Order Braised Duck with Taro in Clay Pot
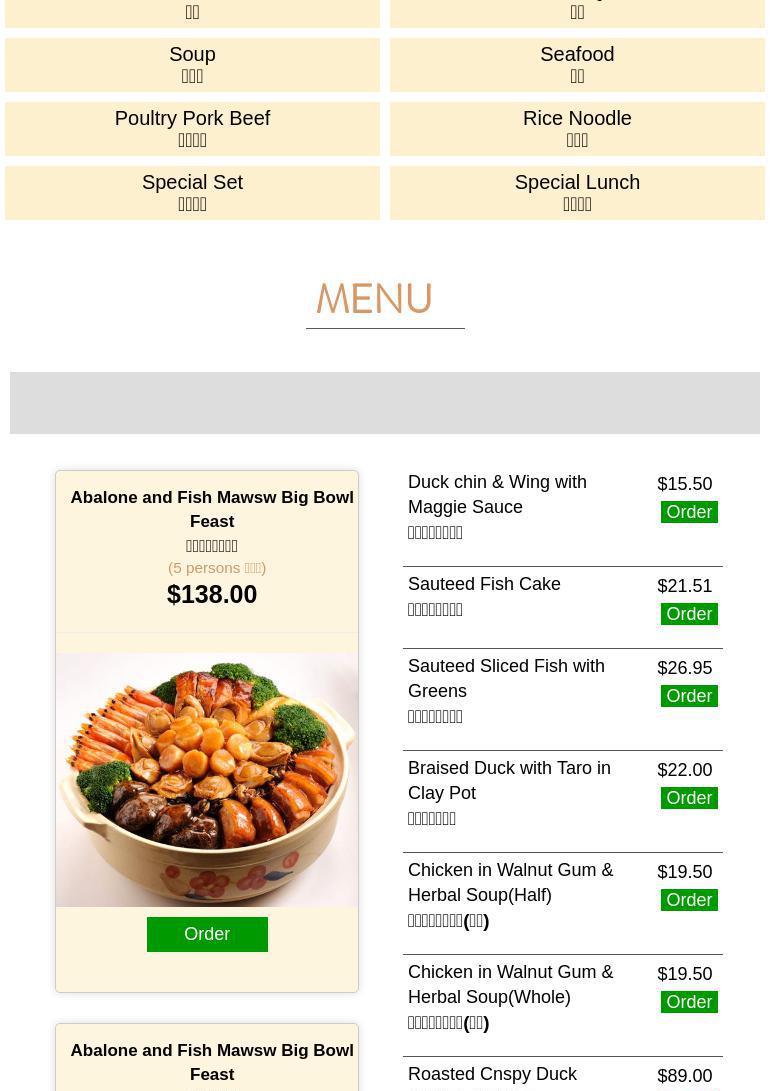The width and height of the screenshot is (770, 1091). (x=689, y=797)
